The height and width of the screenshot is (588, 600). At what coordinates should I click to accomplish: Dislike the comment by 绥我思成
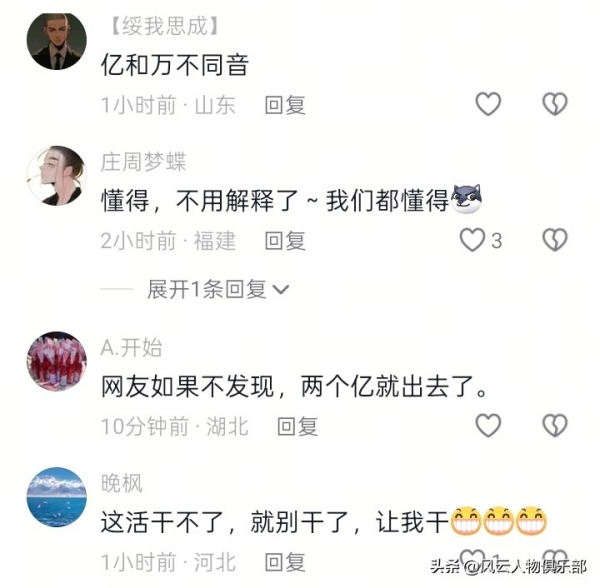(x=554, y=104)
